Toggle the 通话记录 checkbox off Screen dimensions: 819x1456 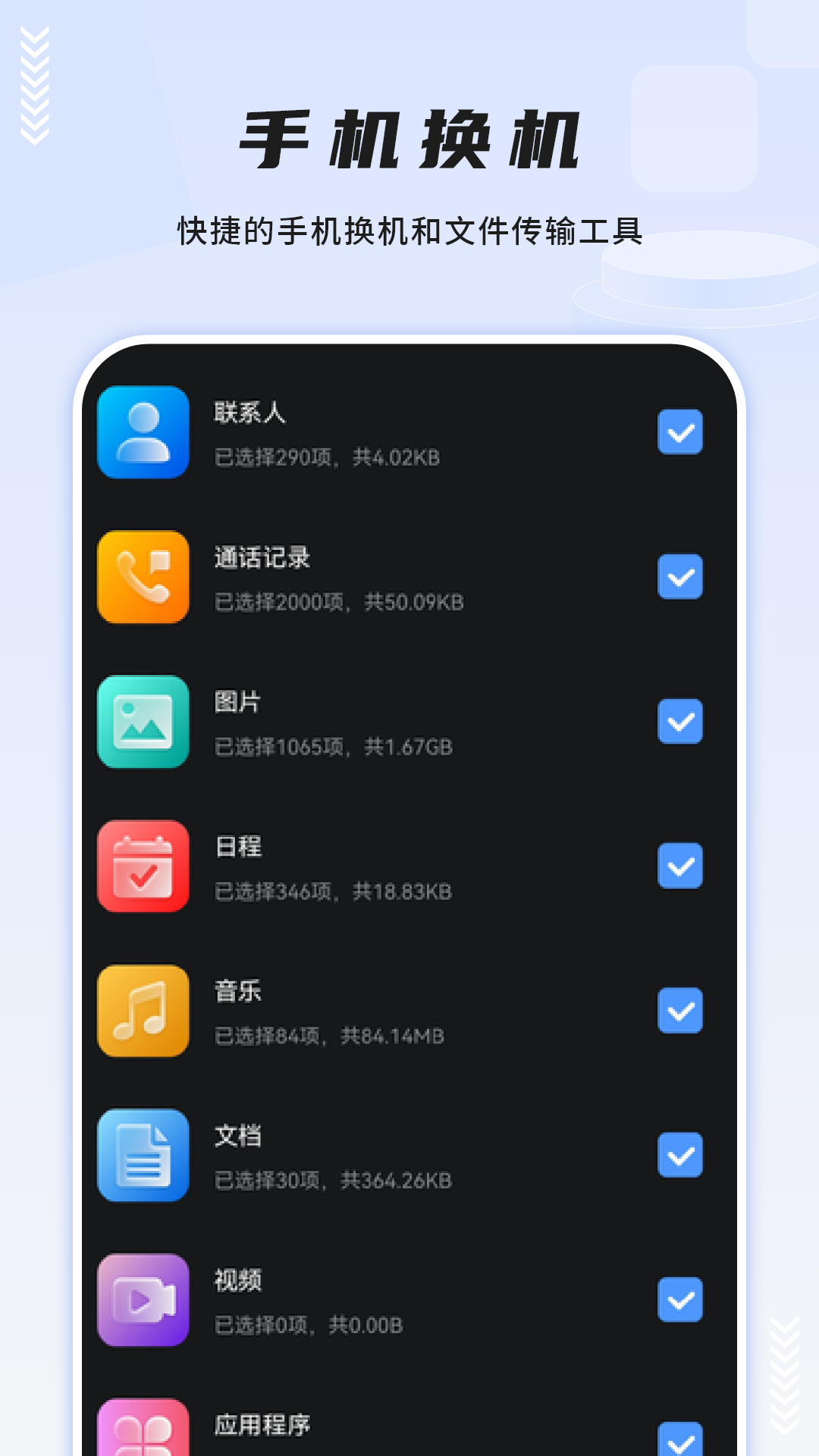click(x=680, y=576)
